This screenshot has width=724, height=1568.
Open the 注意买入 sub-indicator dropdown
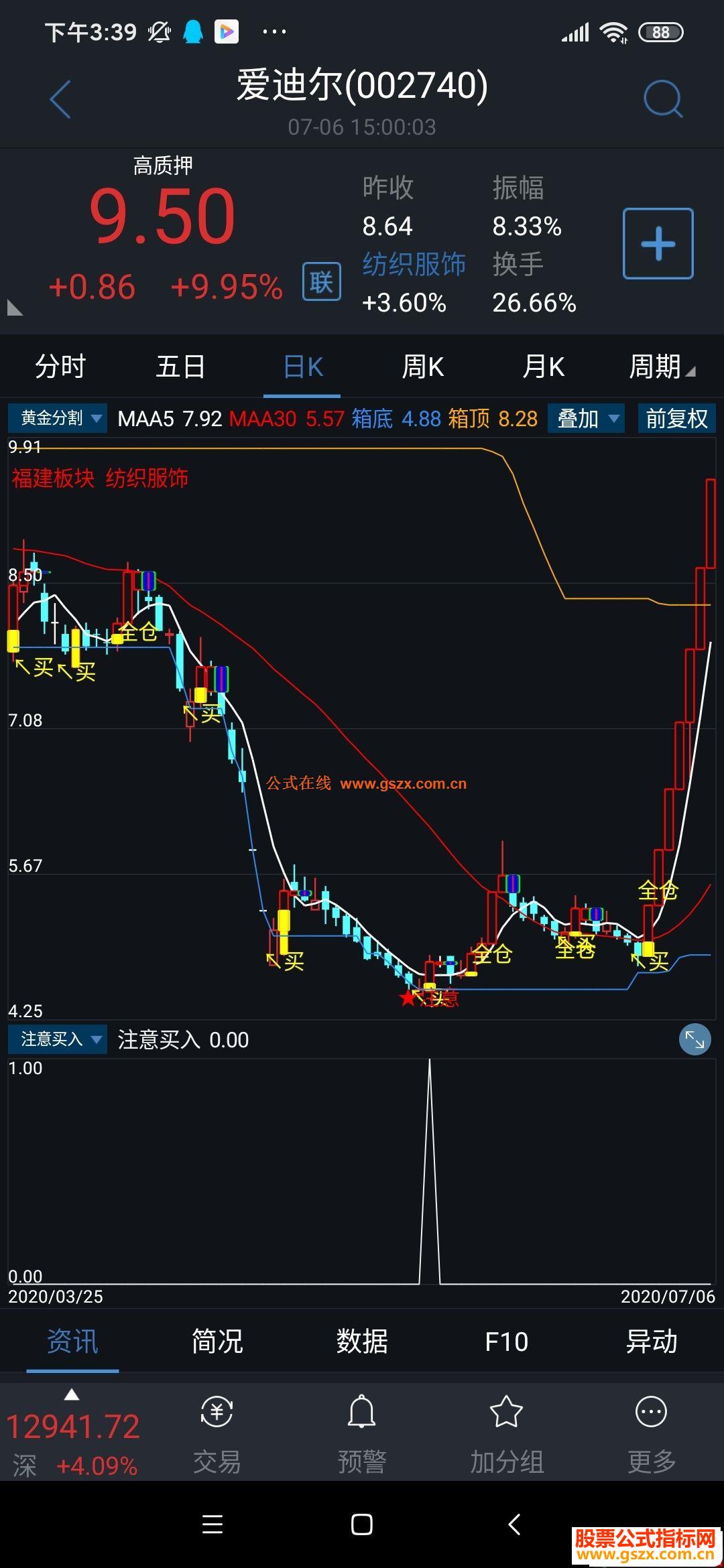[58, 1039]
